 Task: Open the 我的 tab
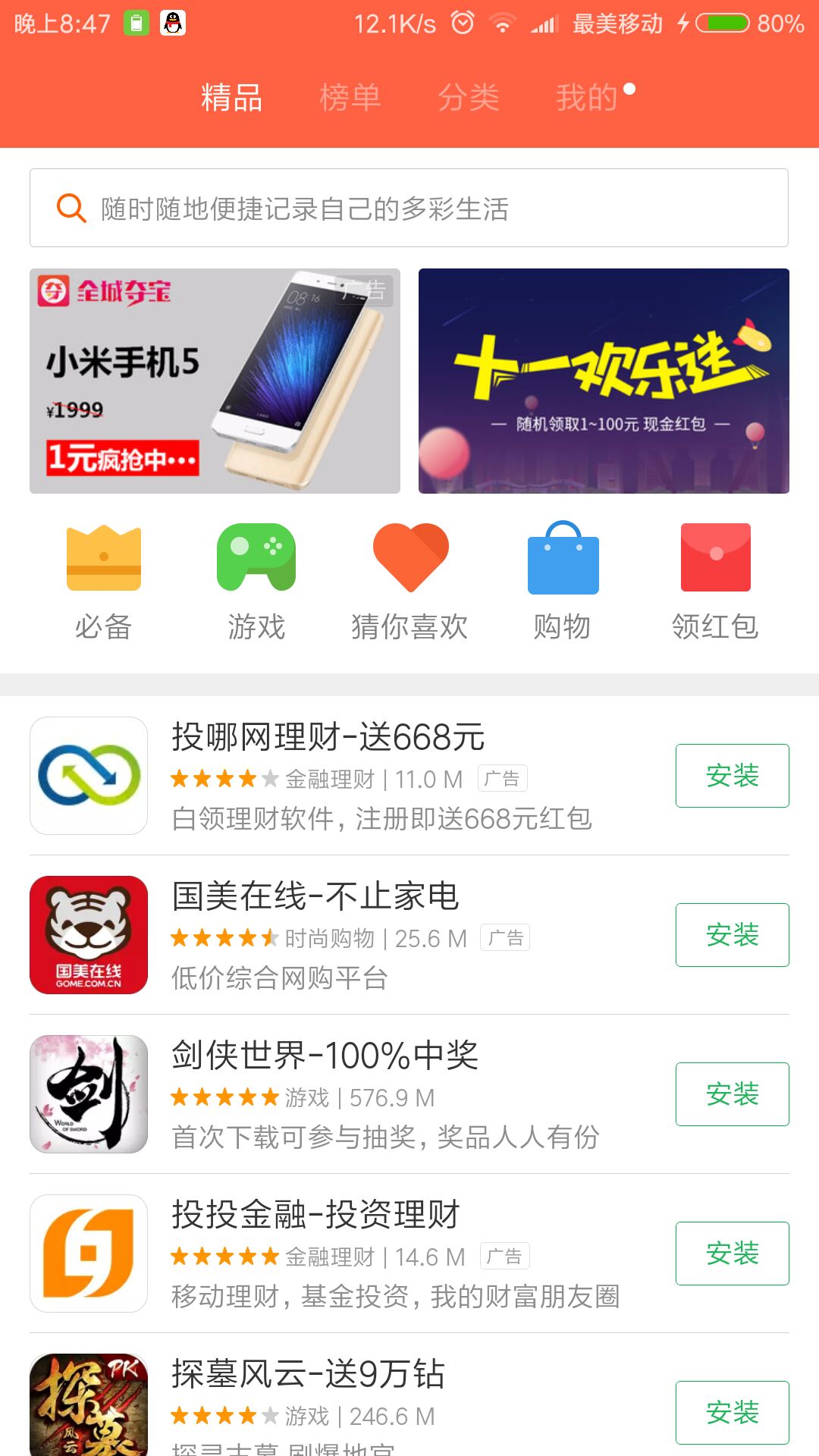588,98
